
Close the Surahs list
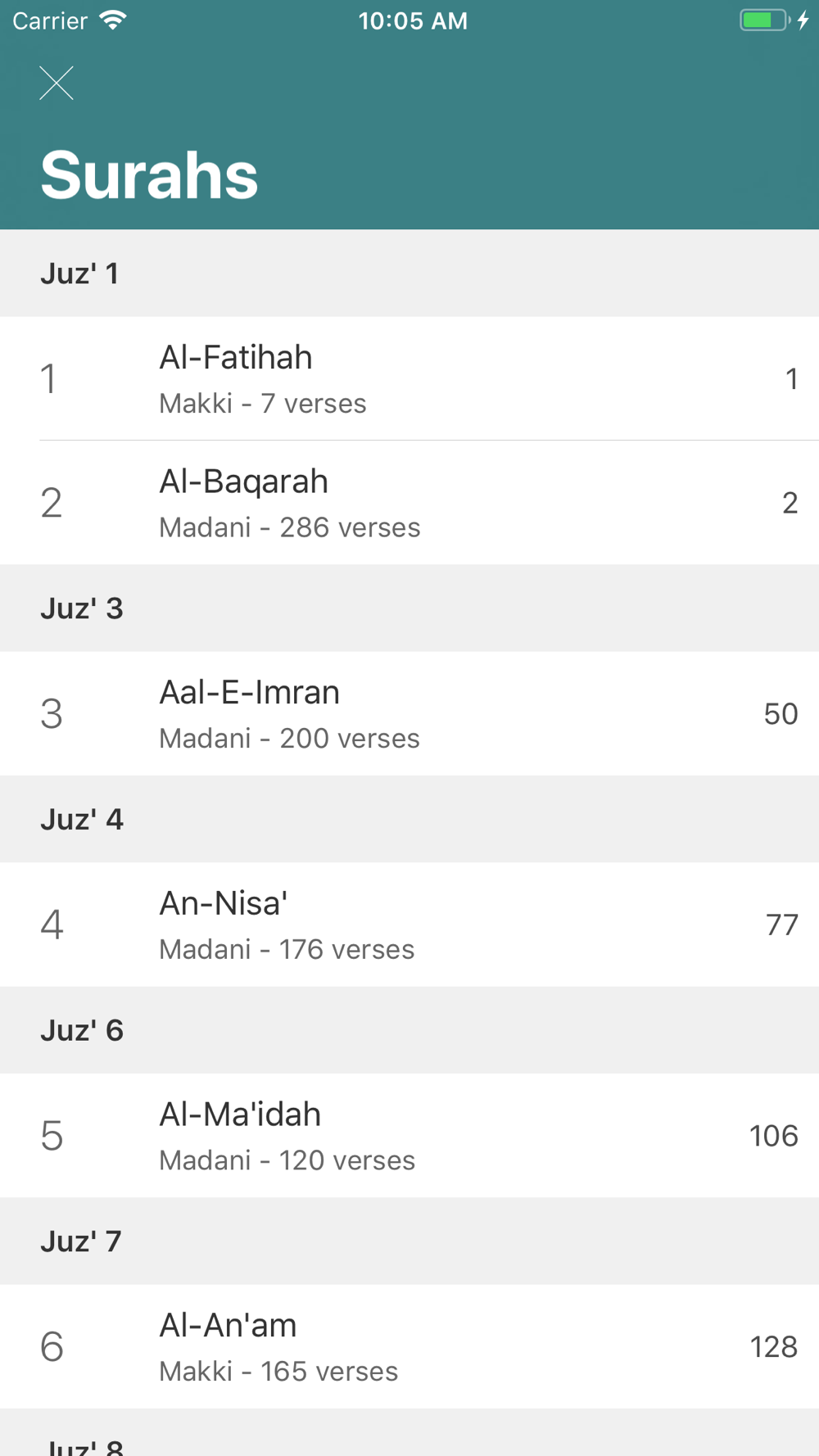click(57, 83)
